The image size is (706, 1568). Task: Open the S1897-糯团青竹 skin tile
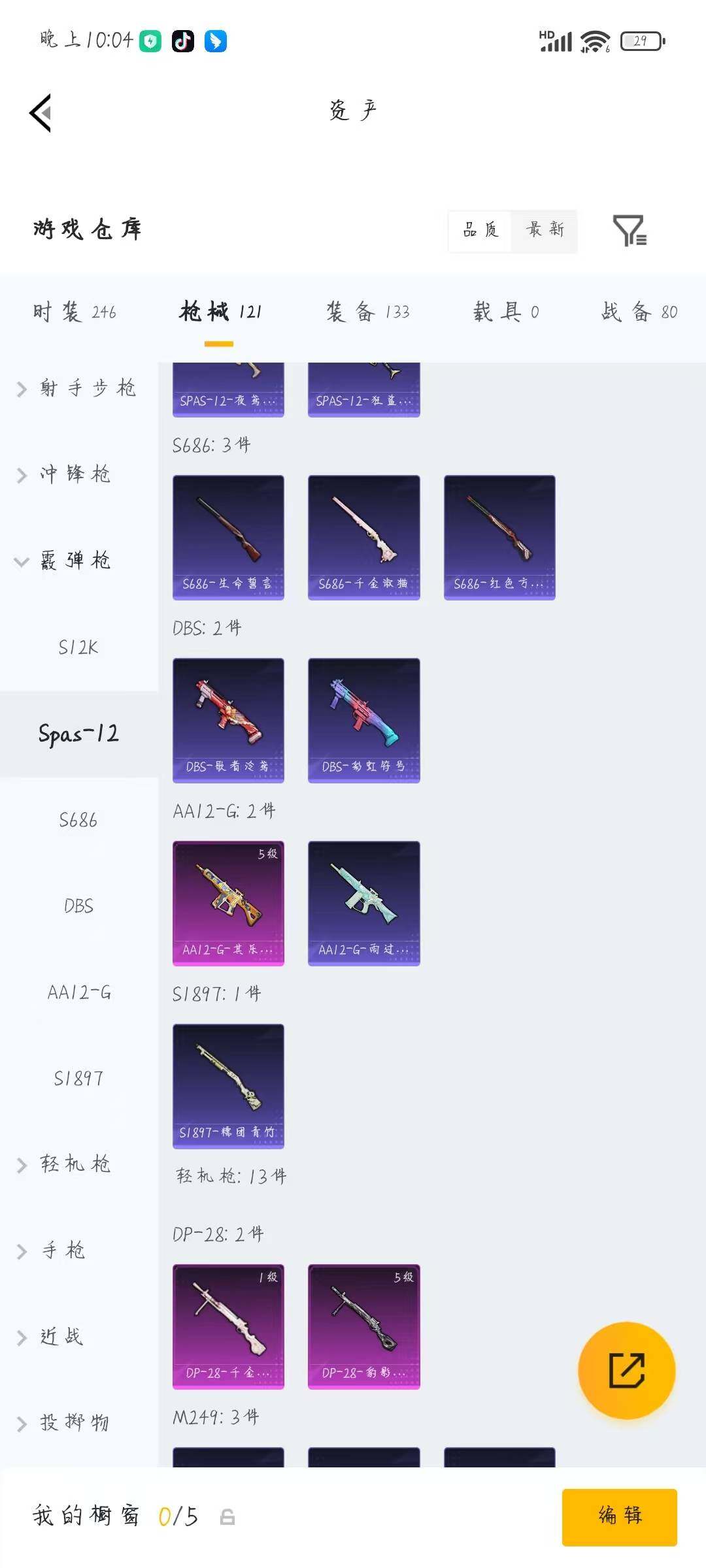pyautogui.click(x=228, y=1086)
